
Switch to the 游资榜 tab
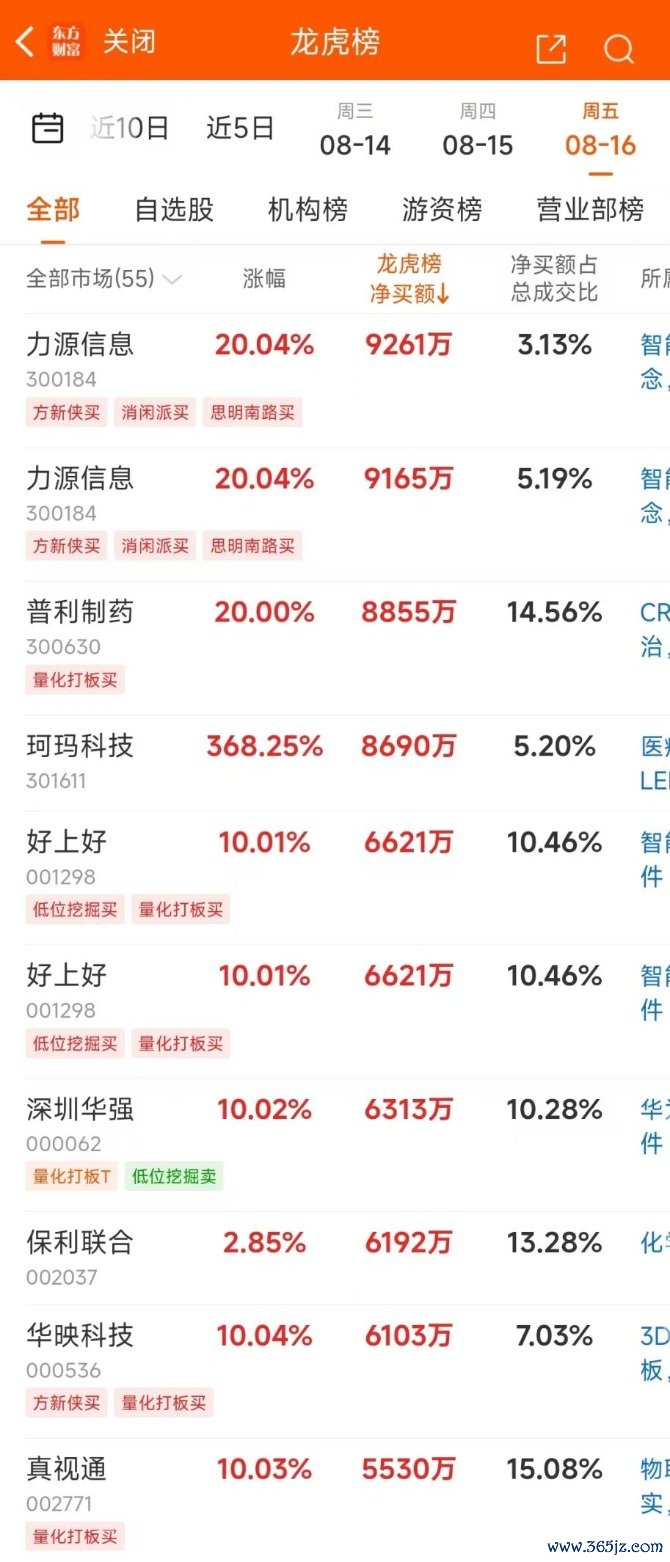click(441, 210)
